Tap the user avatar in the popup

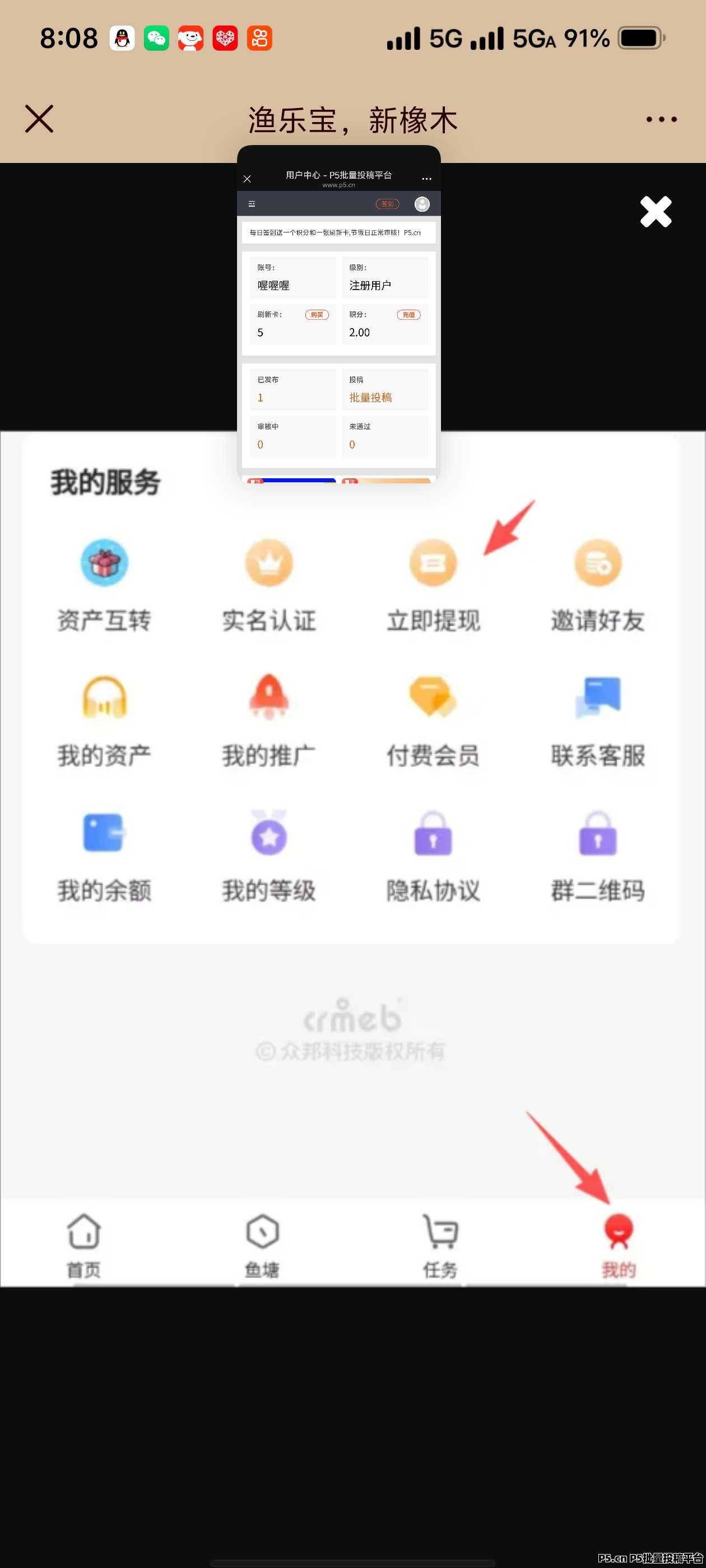(420, 204)
